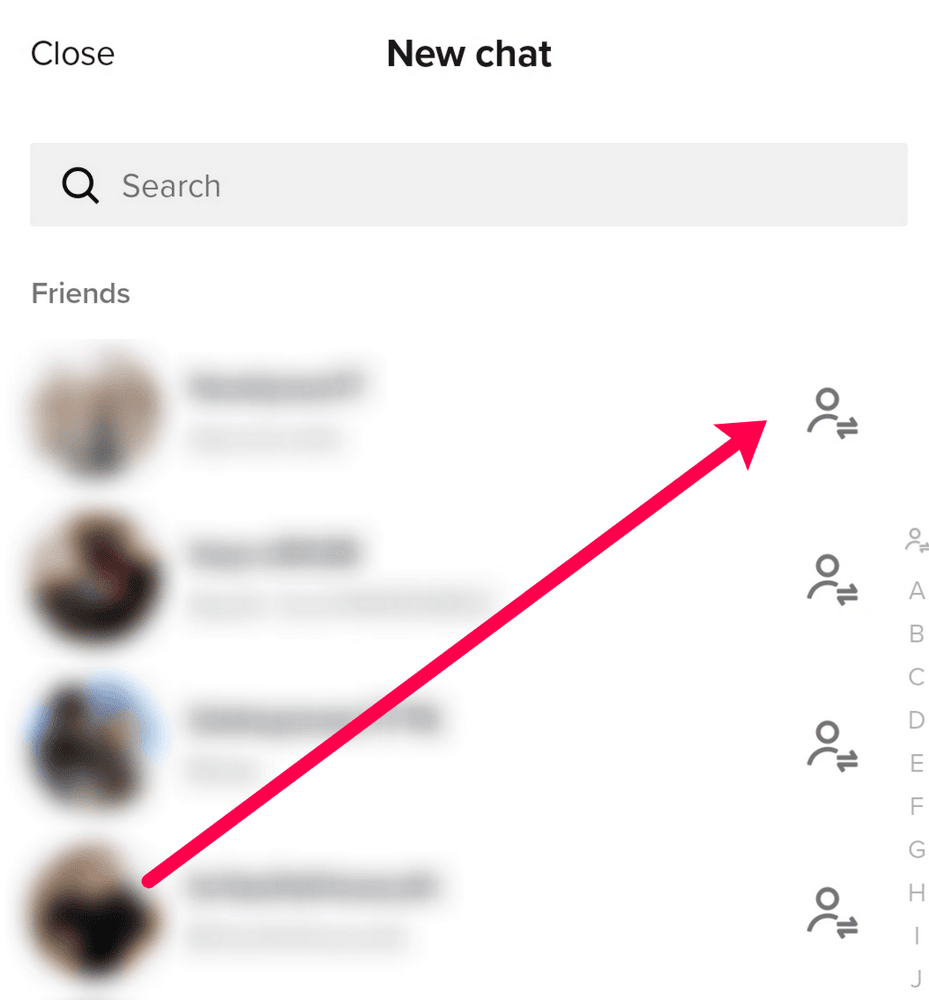Jump to letter A in the index
The image size is (929, 1000).
tap(916, 591)
